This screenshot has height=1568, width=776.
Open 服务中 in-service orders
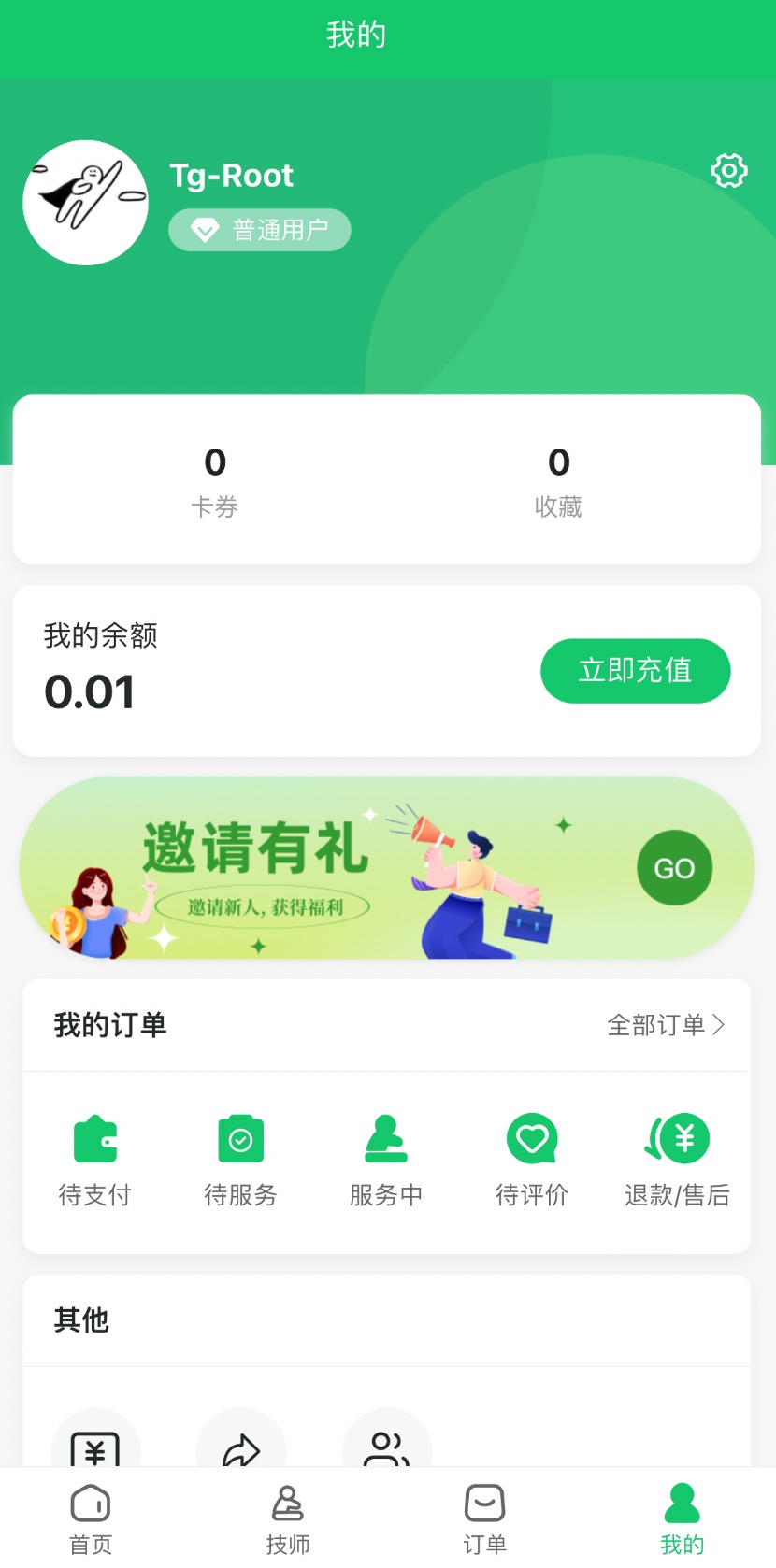(x=386, y=1161)
